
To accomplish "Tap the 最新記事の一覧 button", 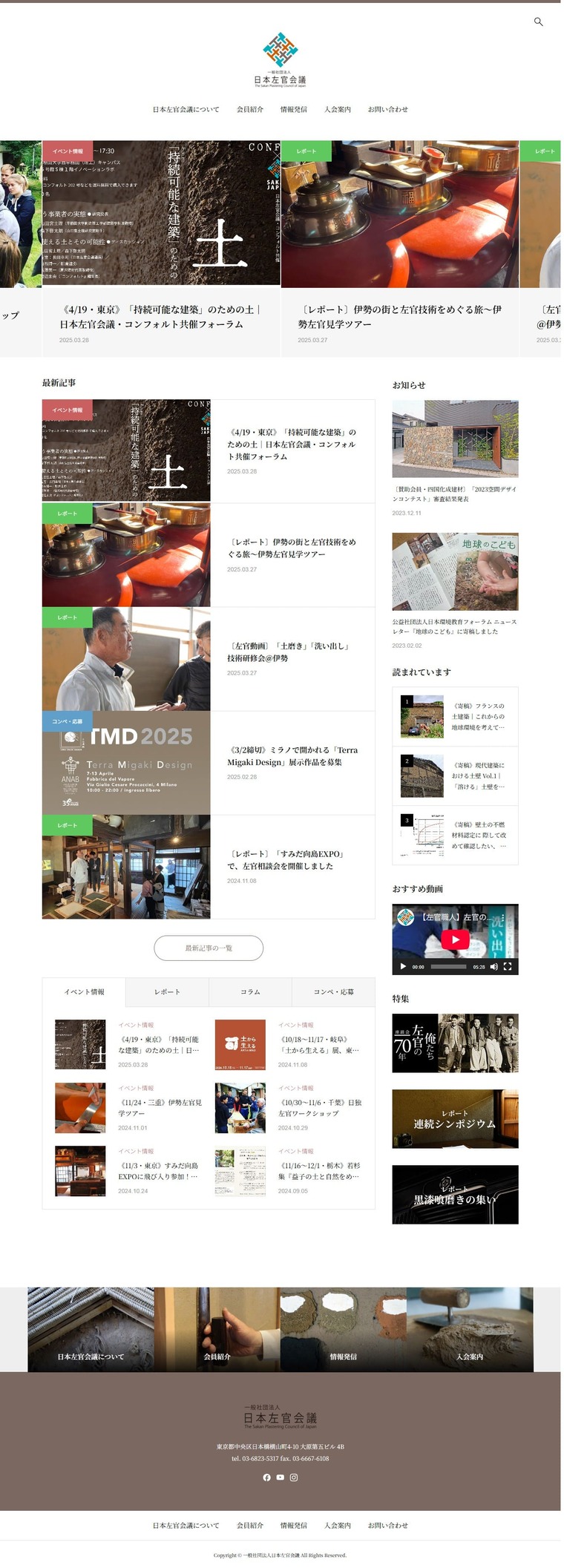I will (209, 948).
